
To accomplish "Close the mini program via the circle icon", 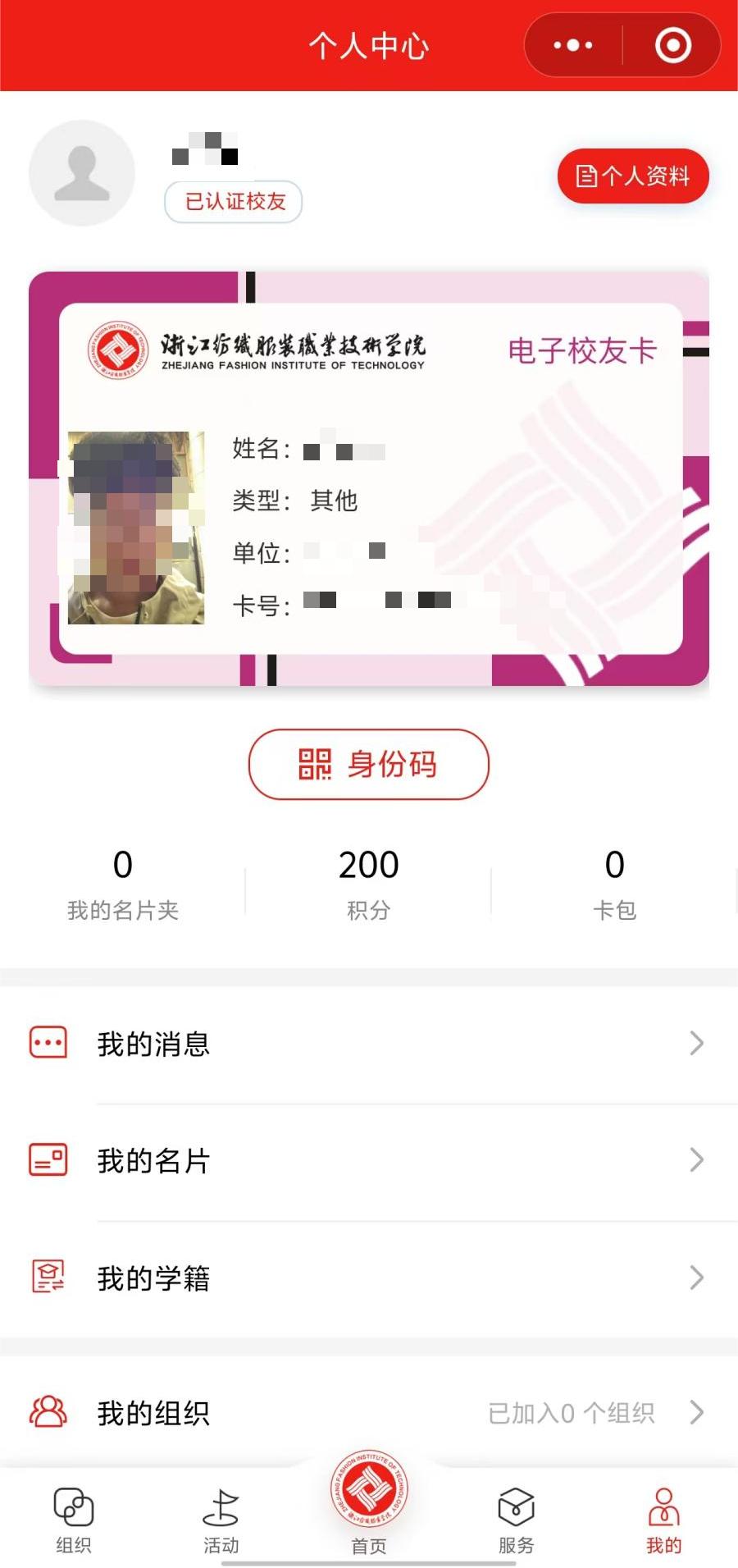I will tap(672, 45).
